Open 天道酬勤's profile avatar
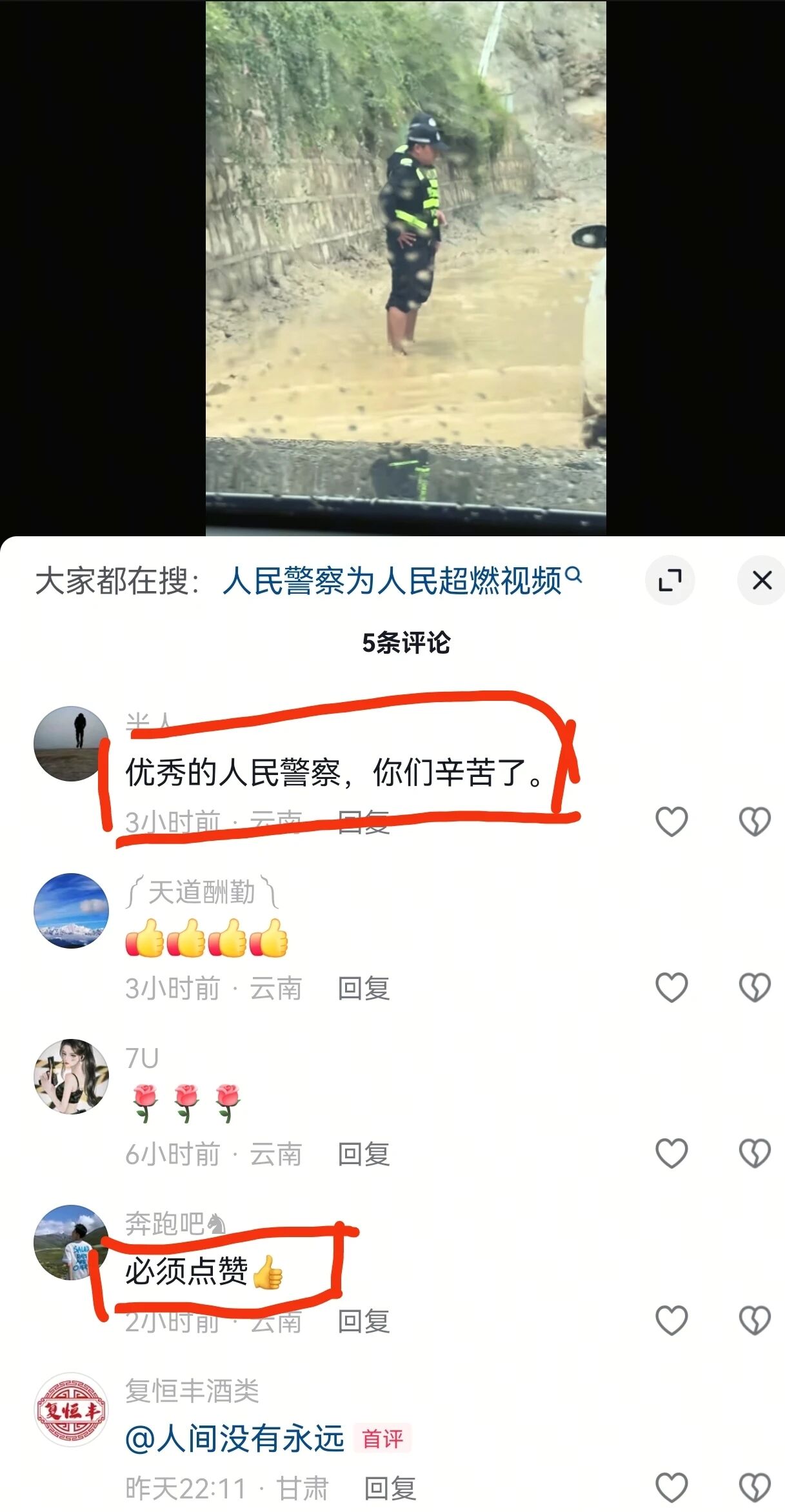 [71, 910]
